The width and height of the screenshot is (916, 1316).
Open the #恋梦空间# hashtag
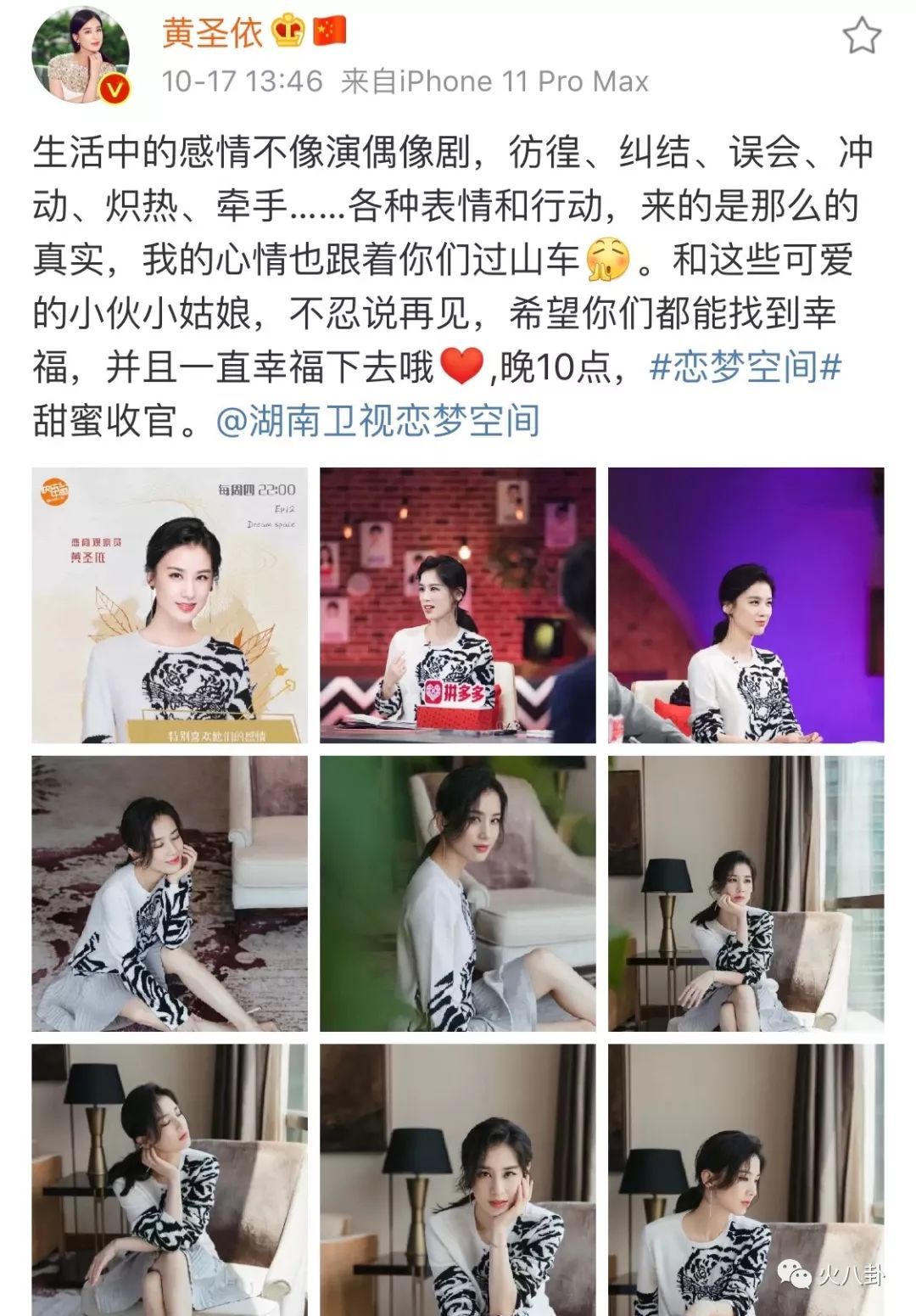746,367
